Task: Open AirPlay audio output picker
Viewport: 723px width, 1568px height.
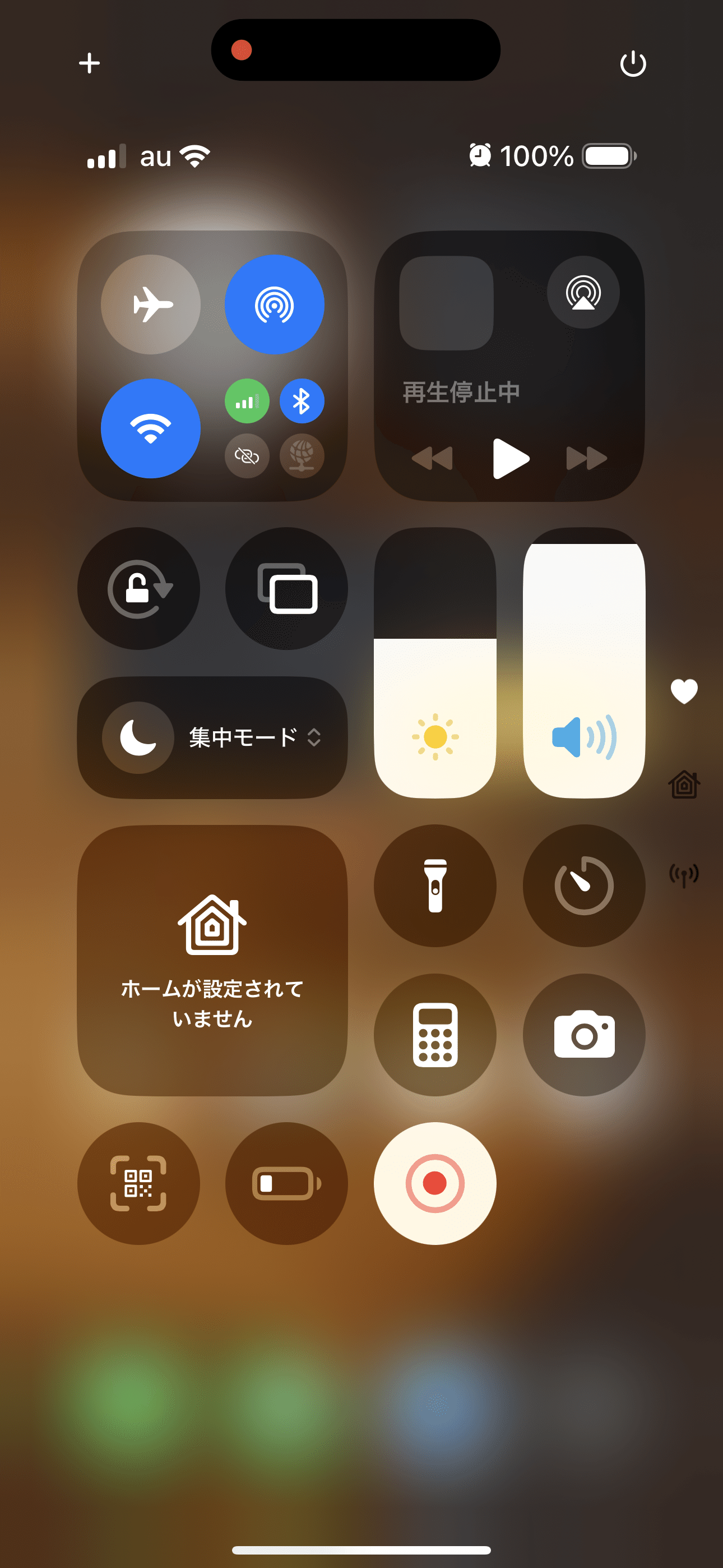Action: tap(583, 293)
